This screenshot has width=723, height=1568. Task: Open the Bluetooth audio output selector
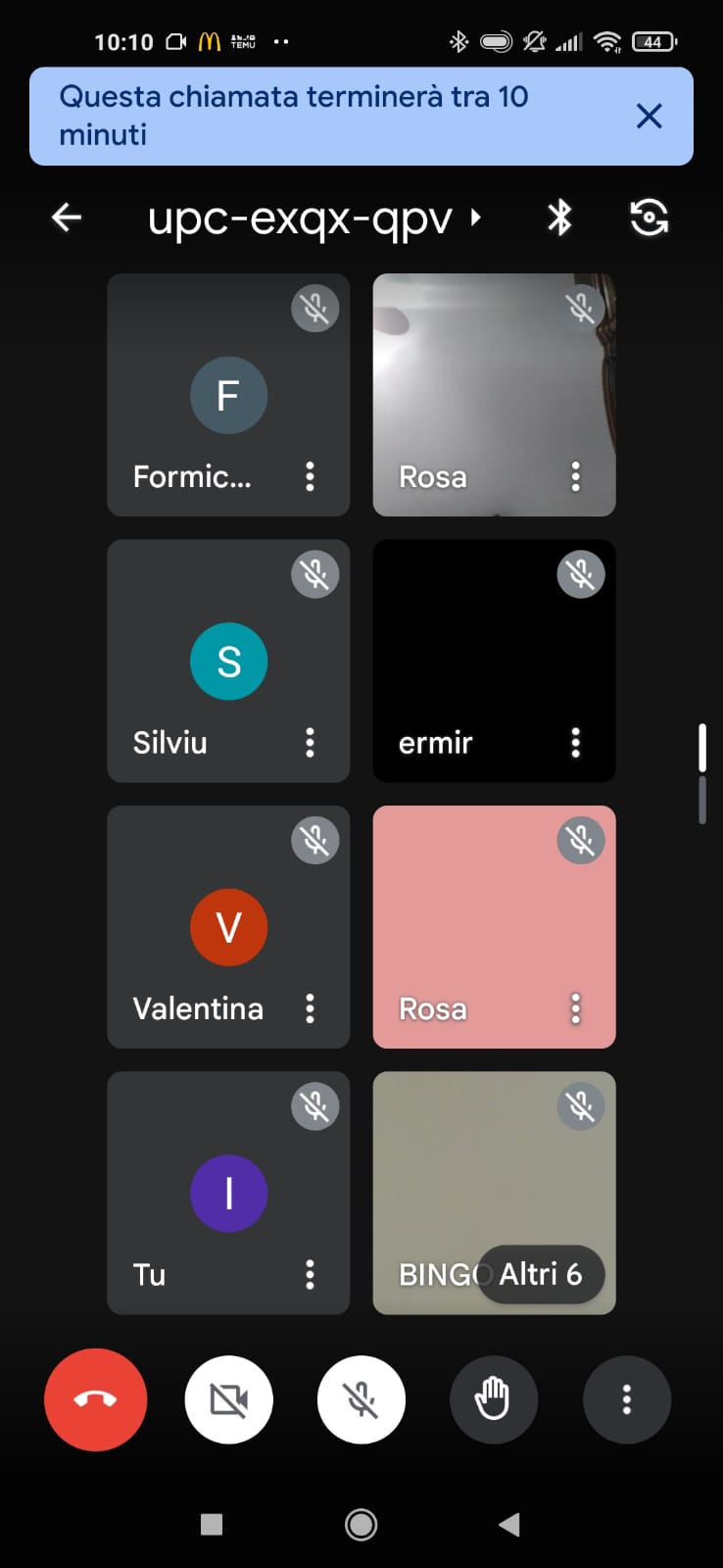tap(559, 218)
